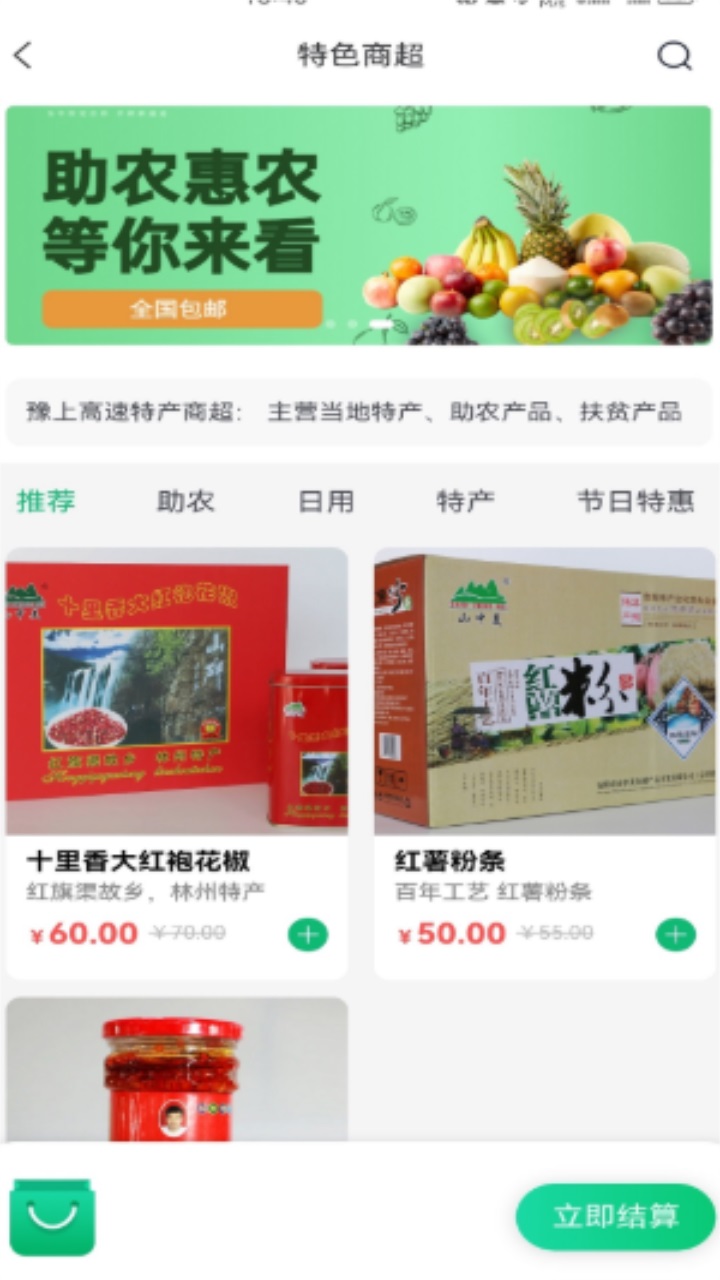Tap the 全国包邮 banner button
Viewport: 720px width, 1280px height.
coord(181,310)
